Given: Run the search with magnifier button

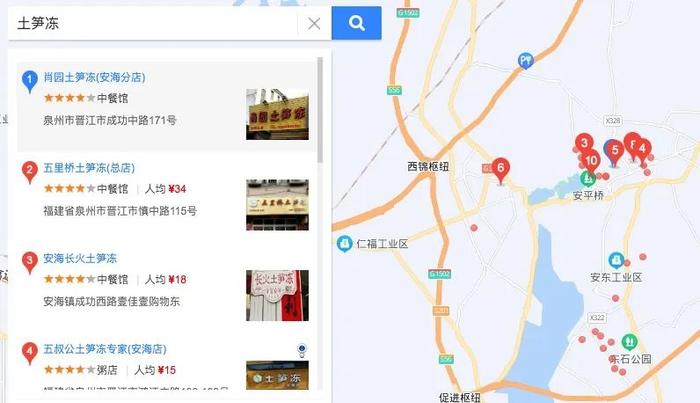Looking at the screenshot, I should click(356, 23).
